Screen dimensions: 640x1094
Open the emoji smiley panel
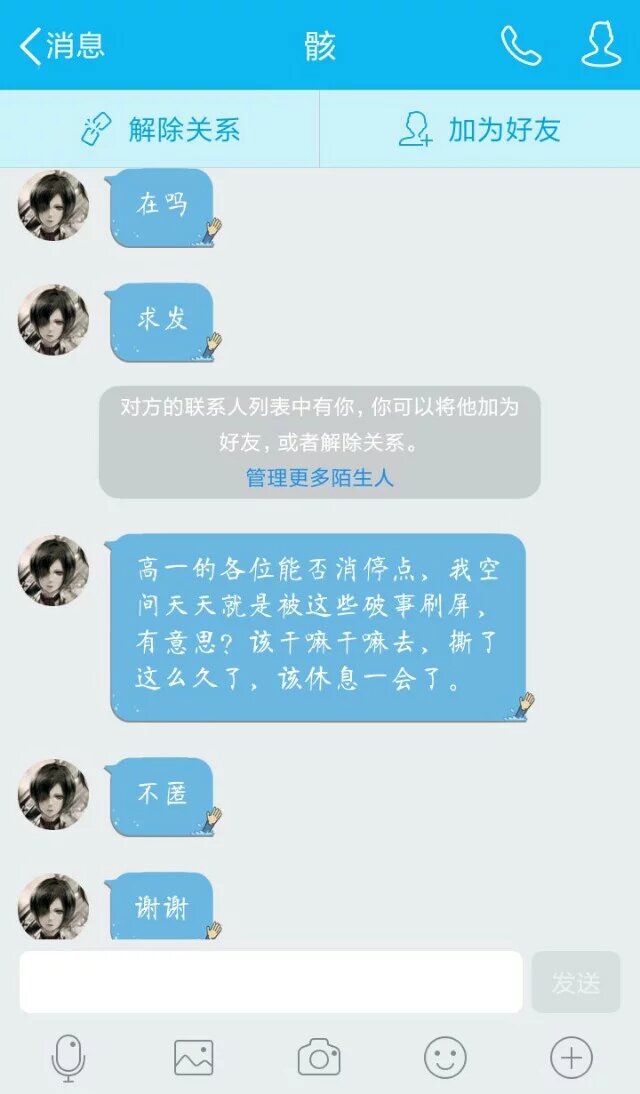(x=445, y=1057)
